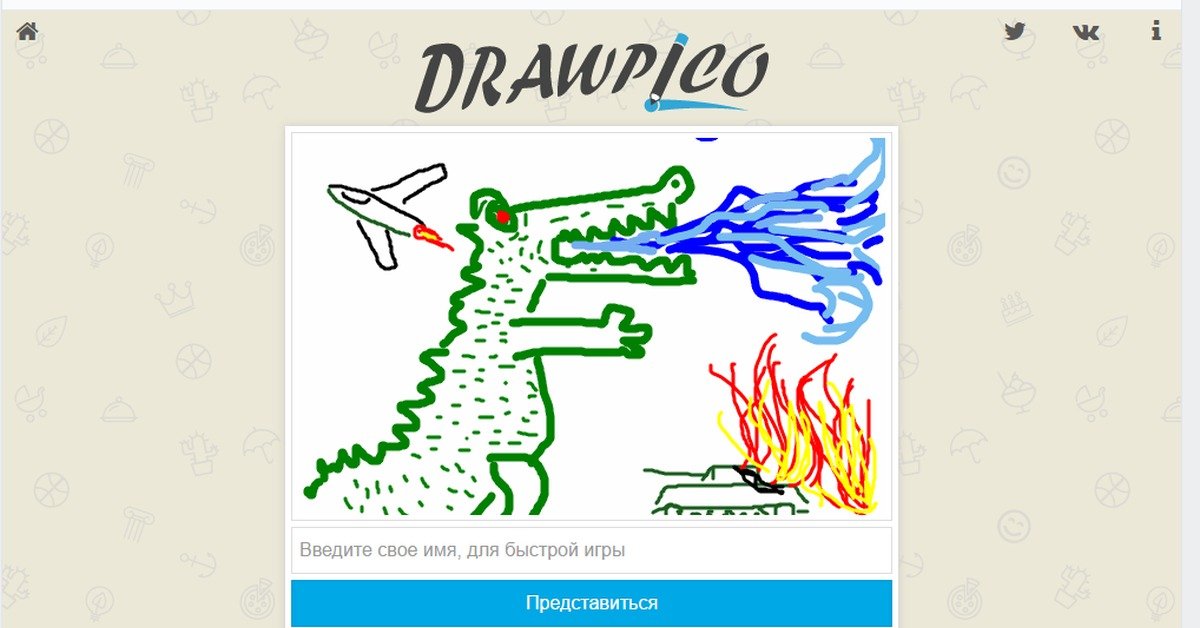
Task: Tap the Представиться button
Action: coord(591,603)
